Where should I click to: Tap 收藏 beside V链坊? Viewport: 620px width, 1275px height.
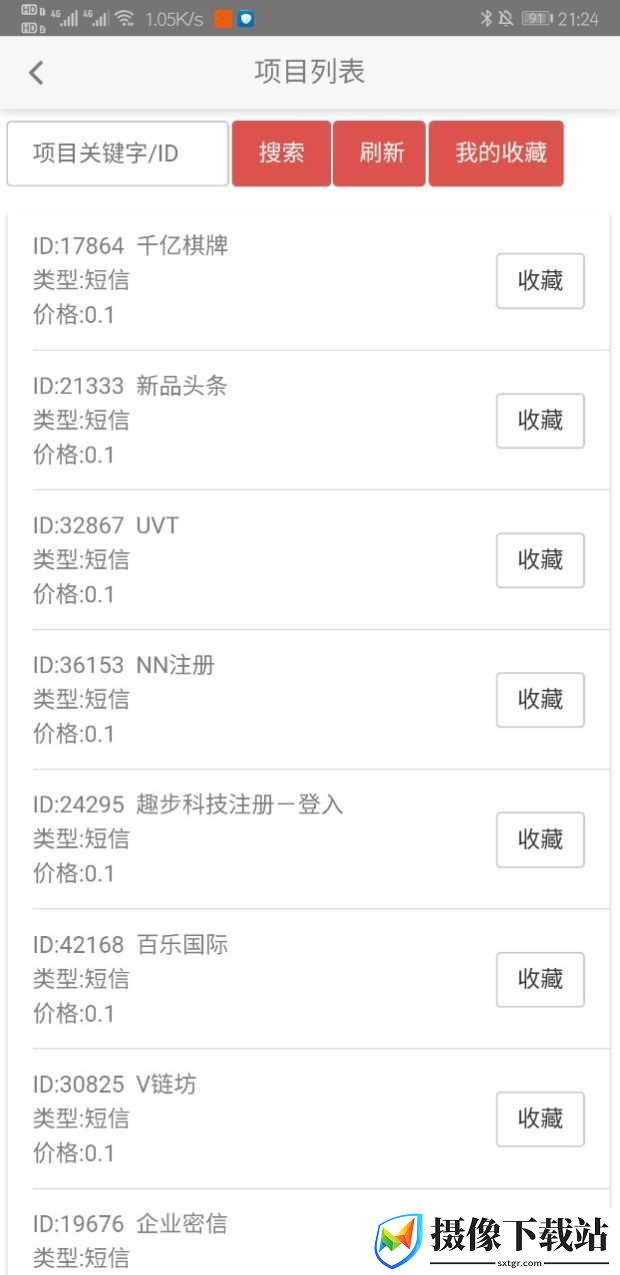(540, 1119)
